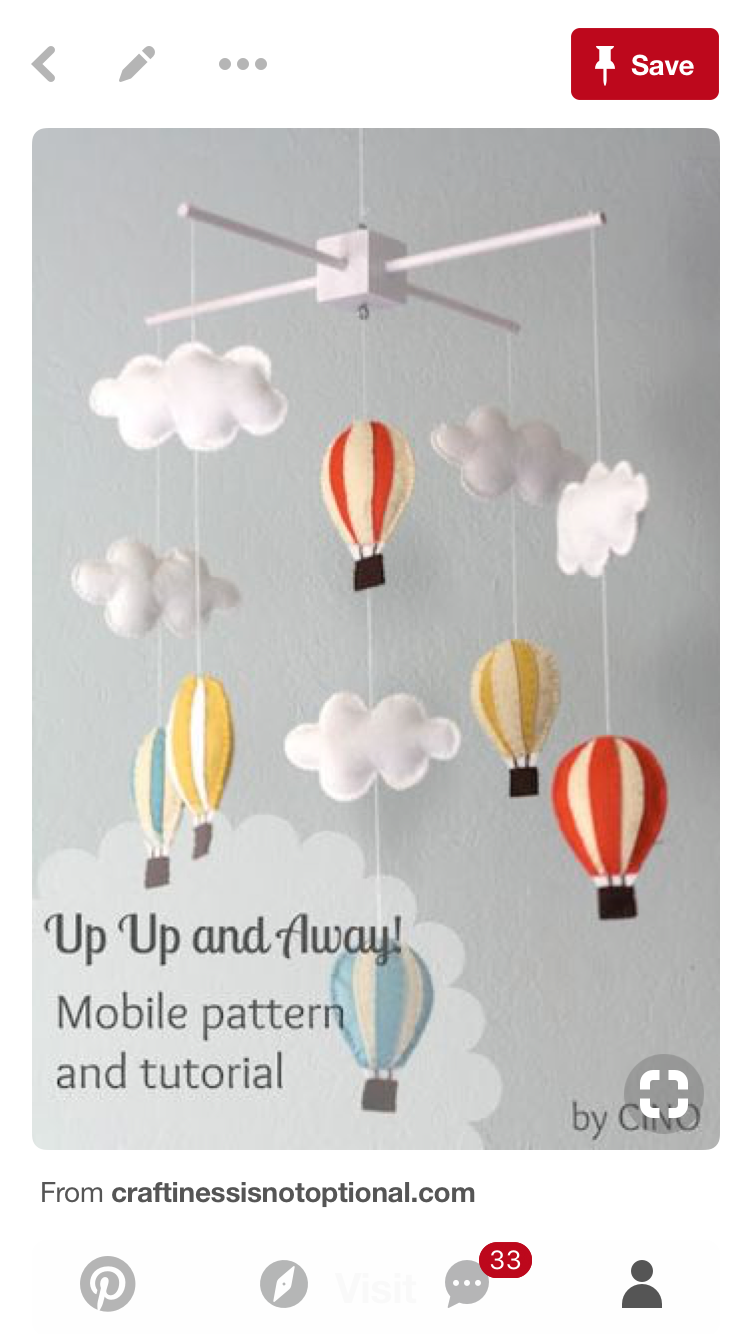Open the compass explore tab
The width and height of the screenshot is (750, 1334).
pyautogui.click(x=283, y=1284)
